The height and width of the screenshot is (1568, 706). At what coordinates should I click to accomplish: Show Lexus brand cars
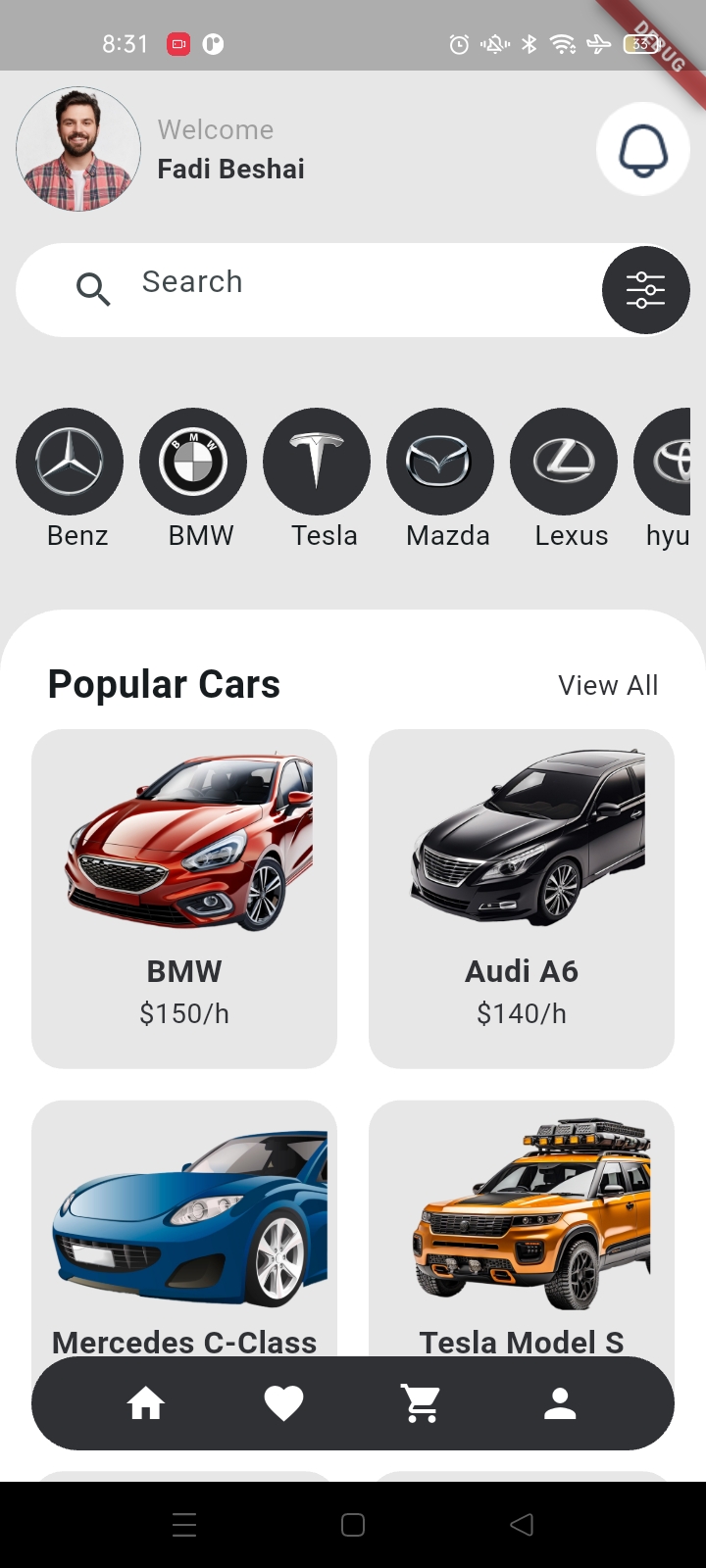[564, 462]
